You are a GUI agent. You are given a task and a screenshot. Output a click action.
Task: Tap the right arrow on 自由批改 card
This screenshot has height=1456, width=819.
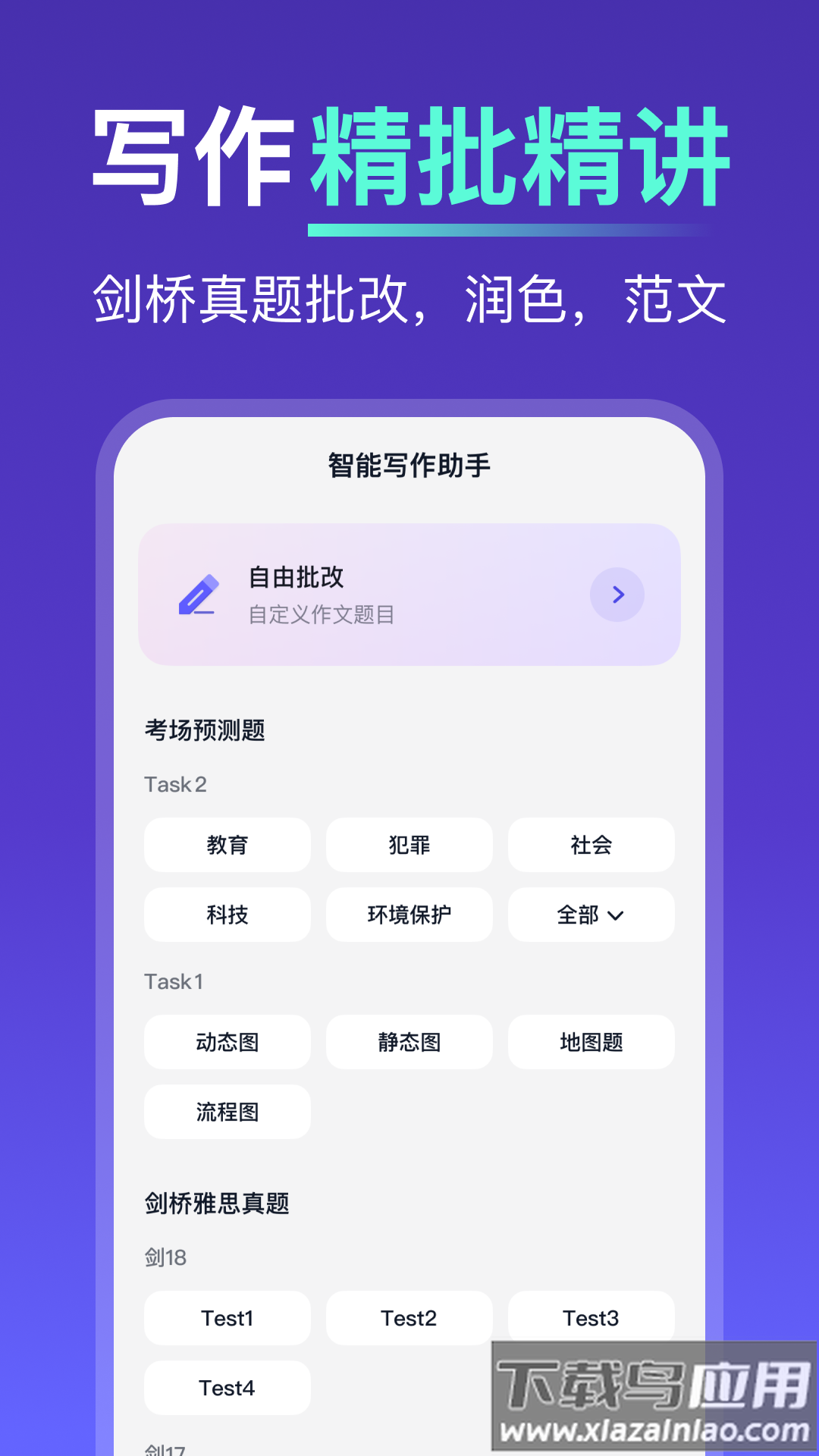tap(617, 595)
